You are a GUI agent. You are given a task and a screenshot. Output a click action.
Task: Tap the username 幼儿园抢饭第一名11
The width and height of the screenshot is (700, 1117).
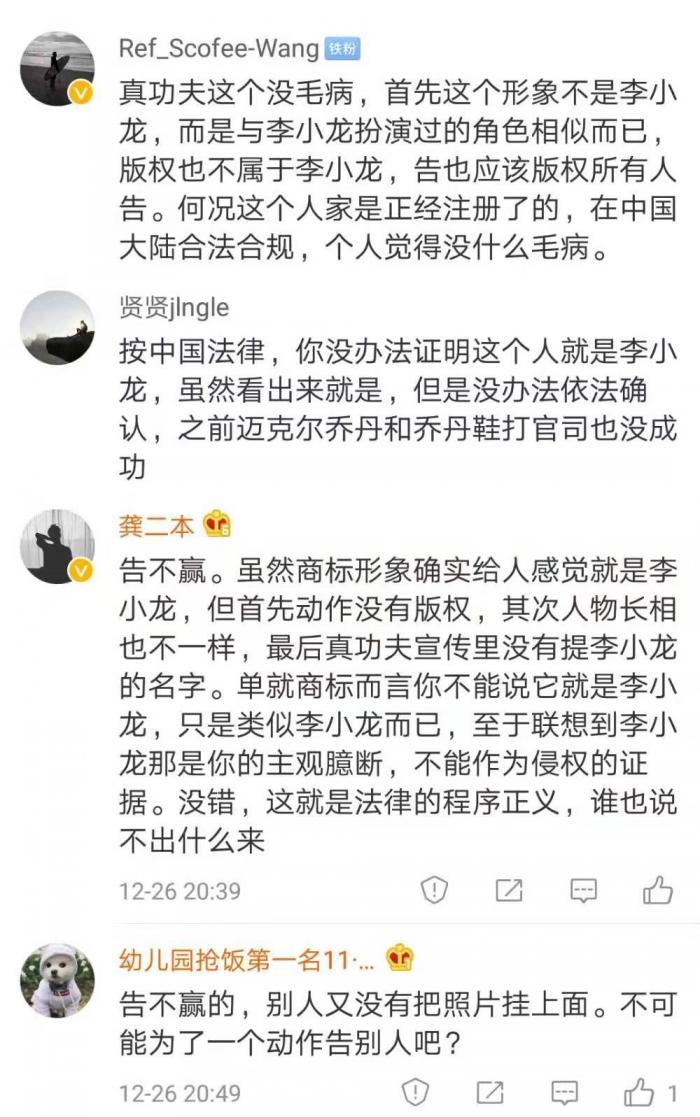pos(246,959)
